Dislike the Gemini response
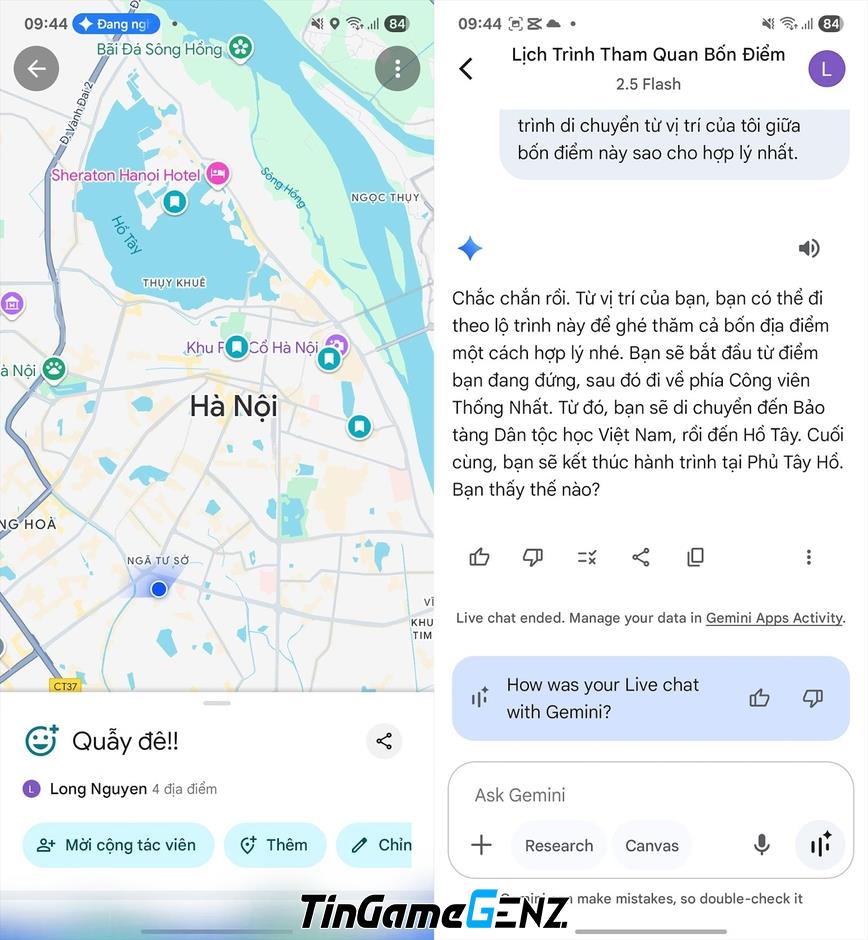 click(x=533, y=557)
